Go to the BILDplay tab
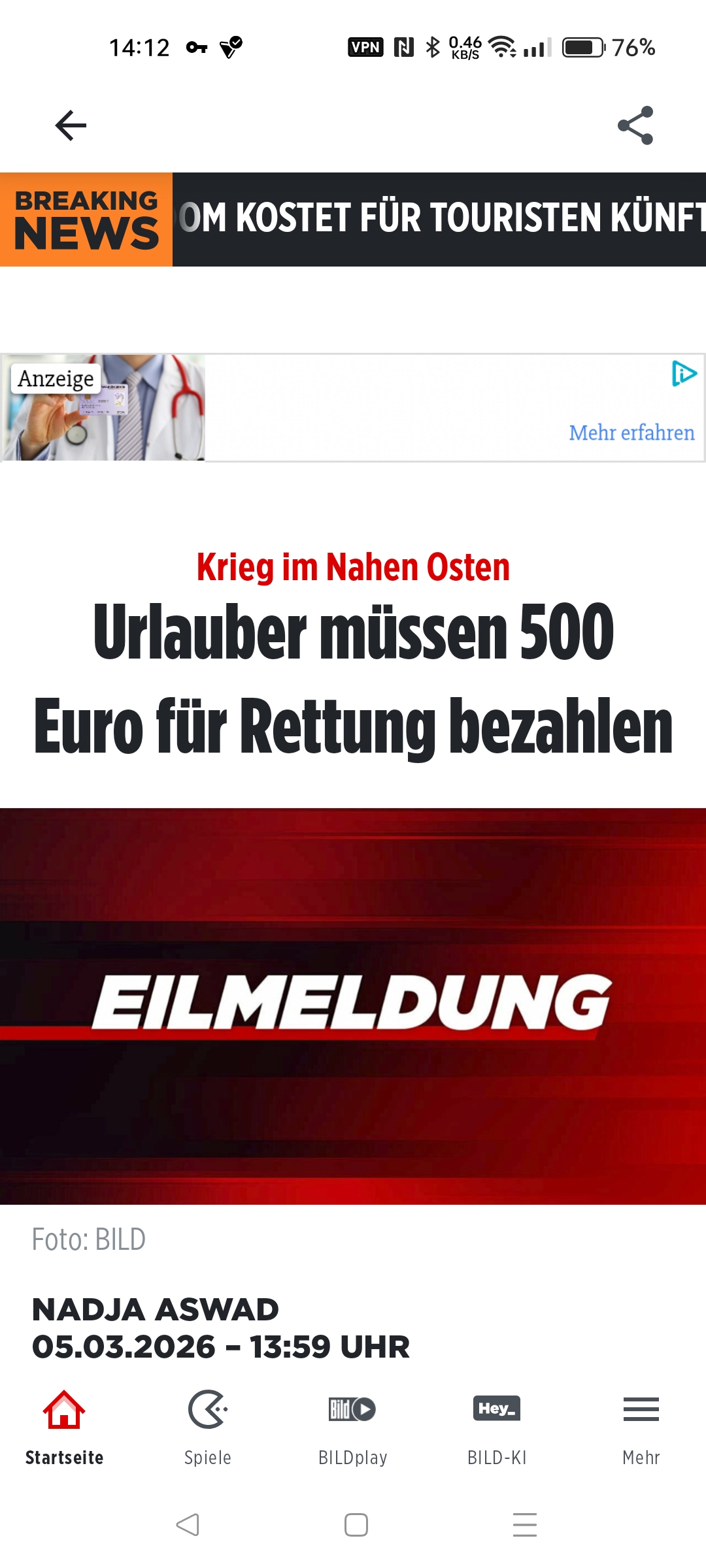This screenshot has height=1568, width=706. [x=352, y=1428]
